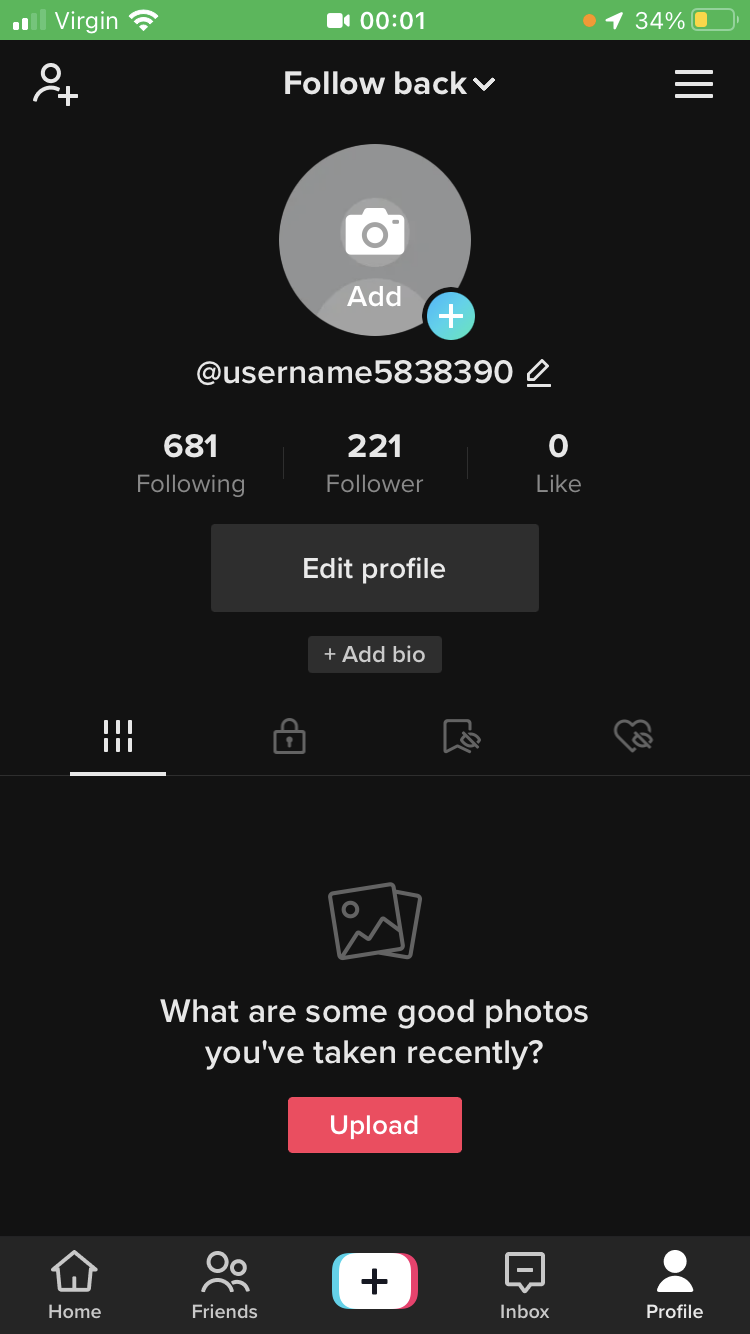Tap the Profile tab in the bottom bar
Screen dimensions: 750x1334
click(675, 1285)
